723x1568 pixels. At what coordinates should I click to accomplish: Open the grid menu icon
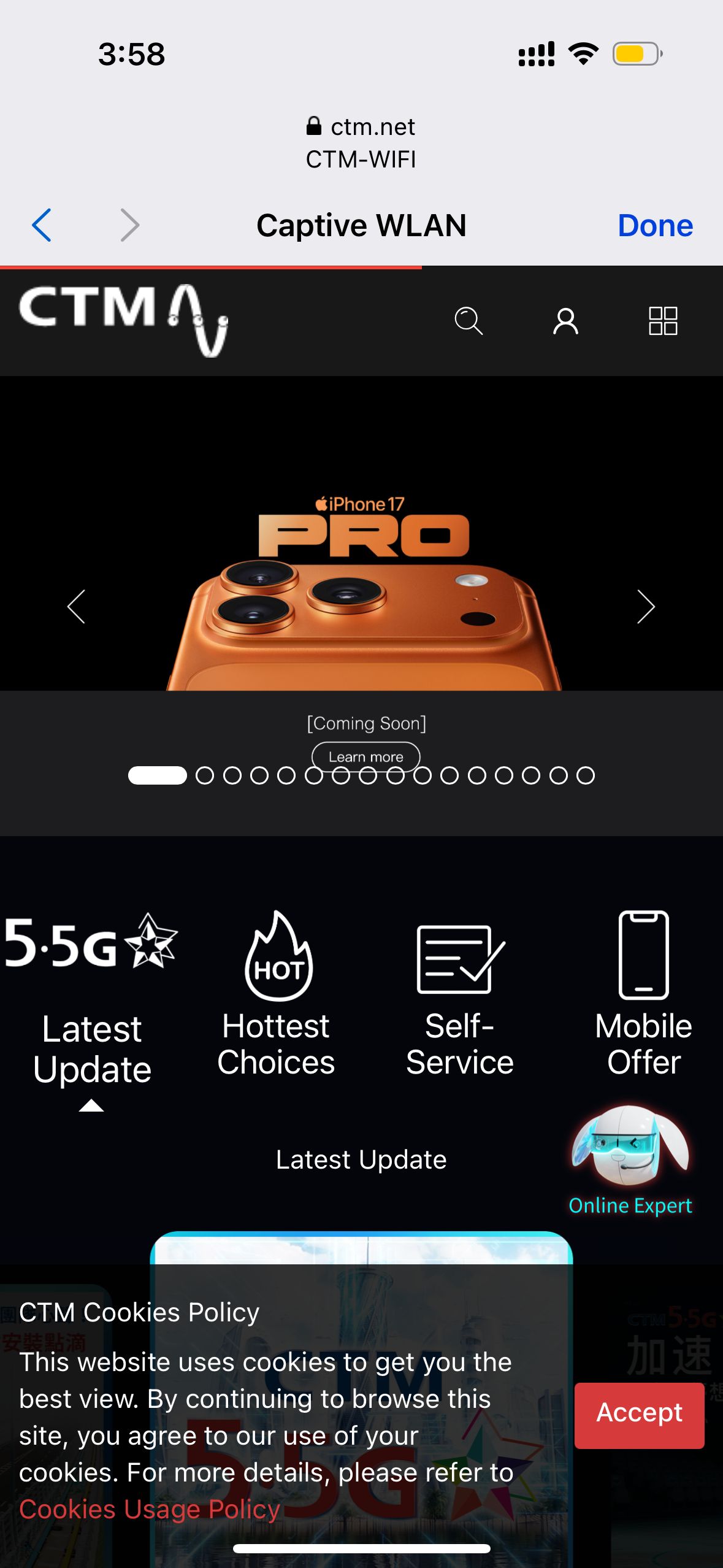click(663, 321)
